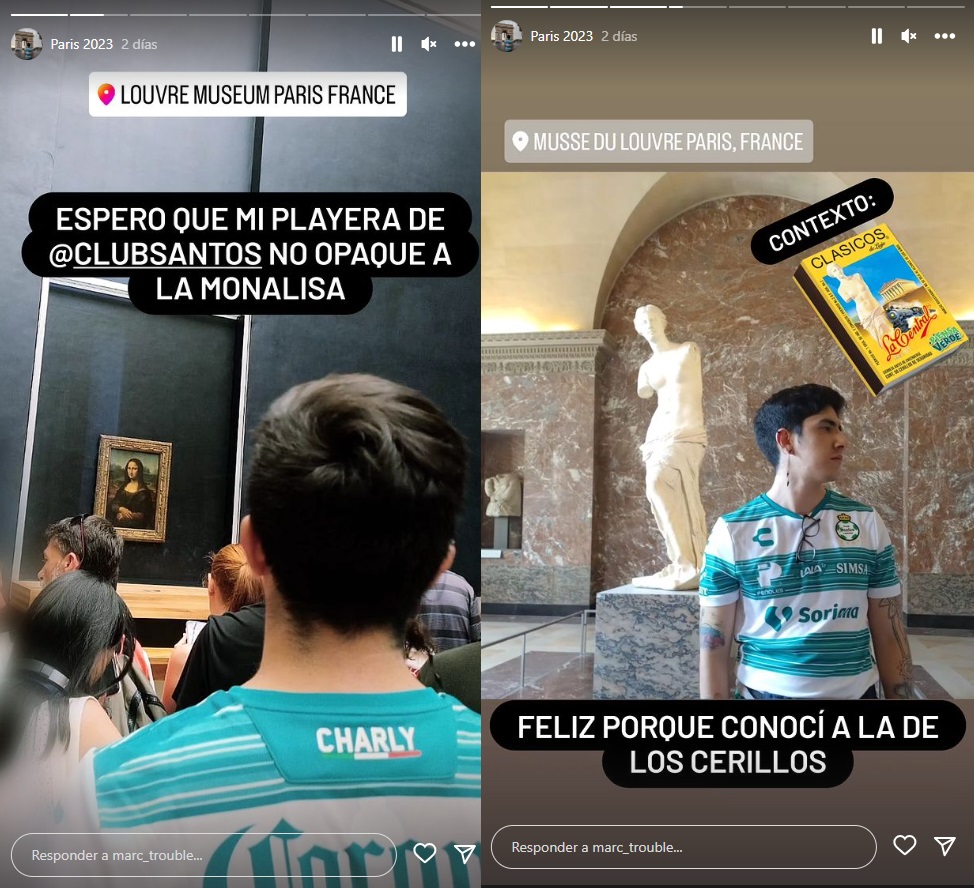Open Paris 2023 highlight avatar on Venus story
This screenshot has height=888, width=974.
506,36
